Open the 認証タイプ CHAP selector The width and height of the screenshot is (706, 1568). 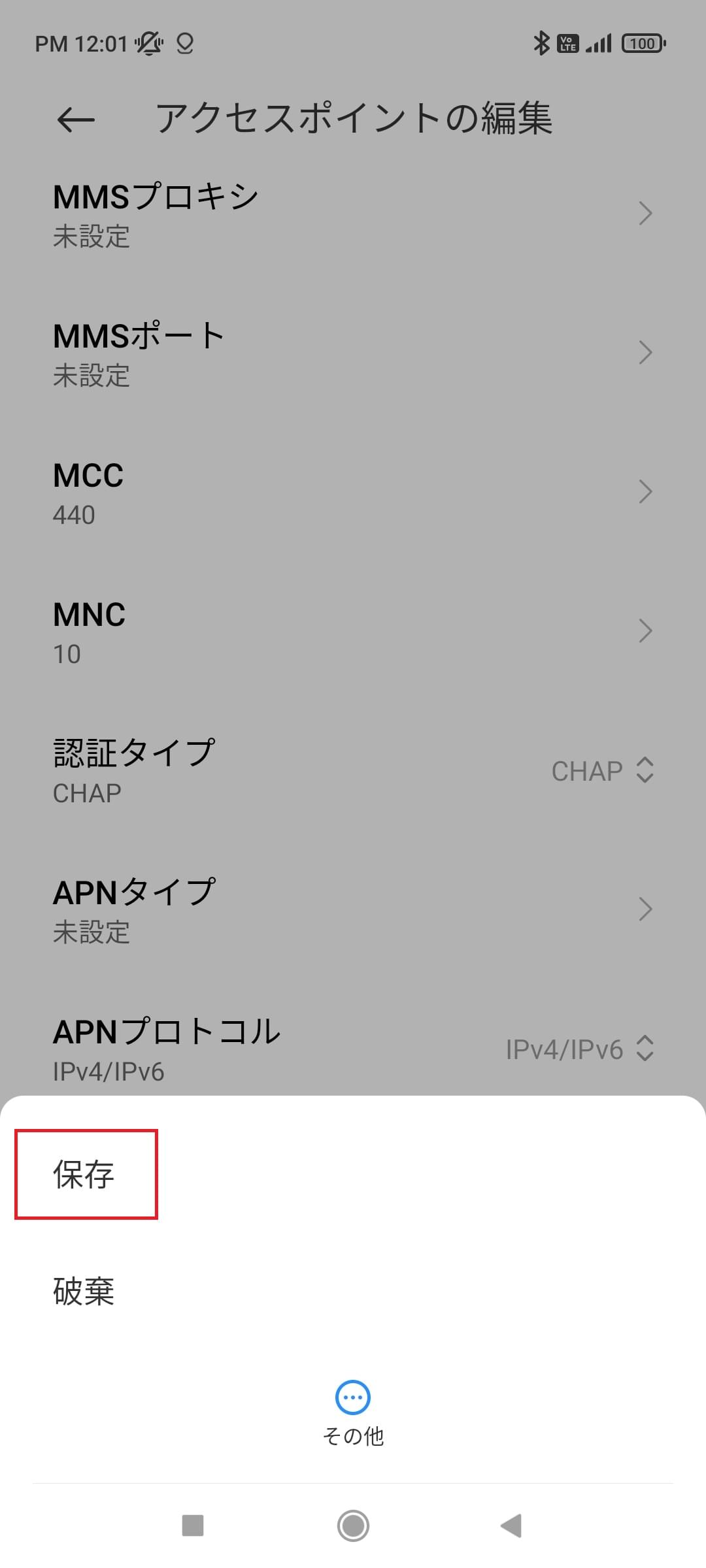click(x=353, y=771)
